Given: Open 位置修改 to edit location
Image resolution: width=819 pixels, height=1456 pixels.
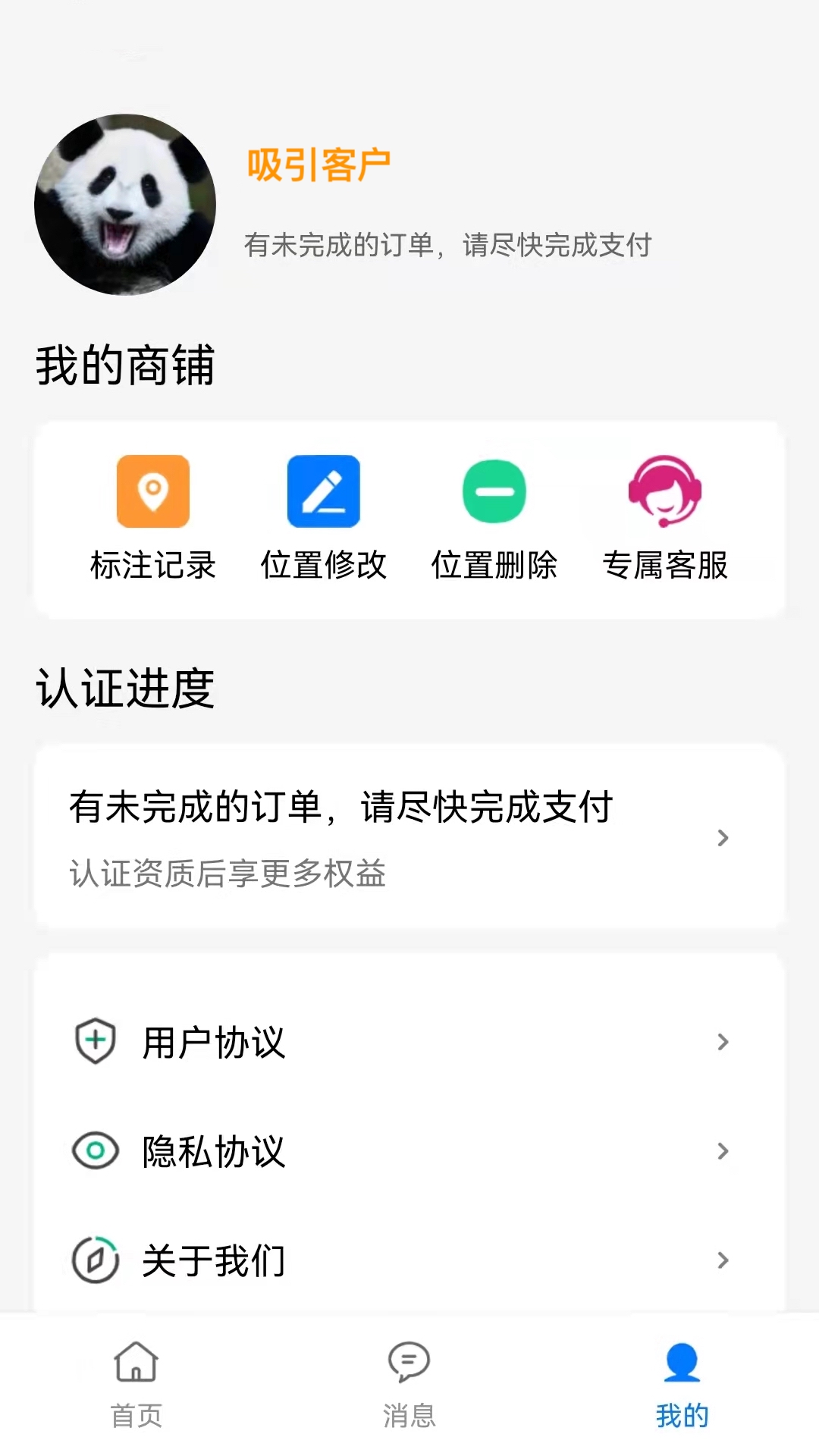Looking at the screenshot, I should (x=324, y=519).
